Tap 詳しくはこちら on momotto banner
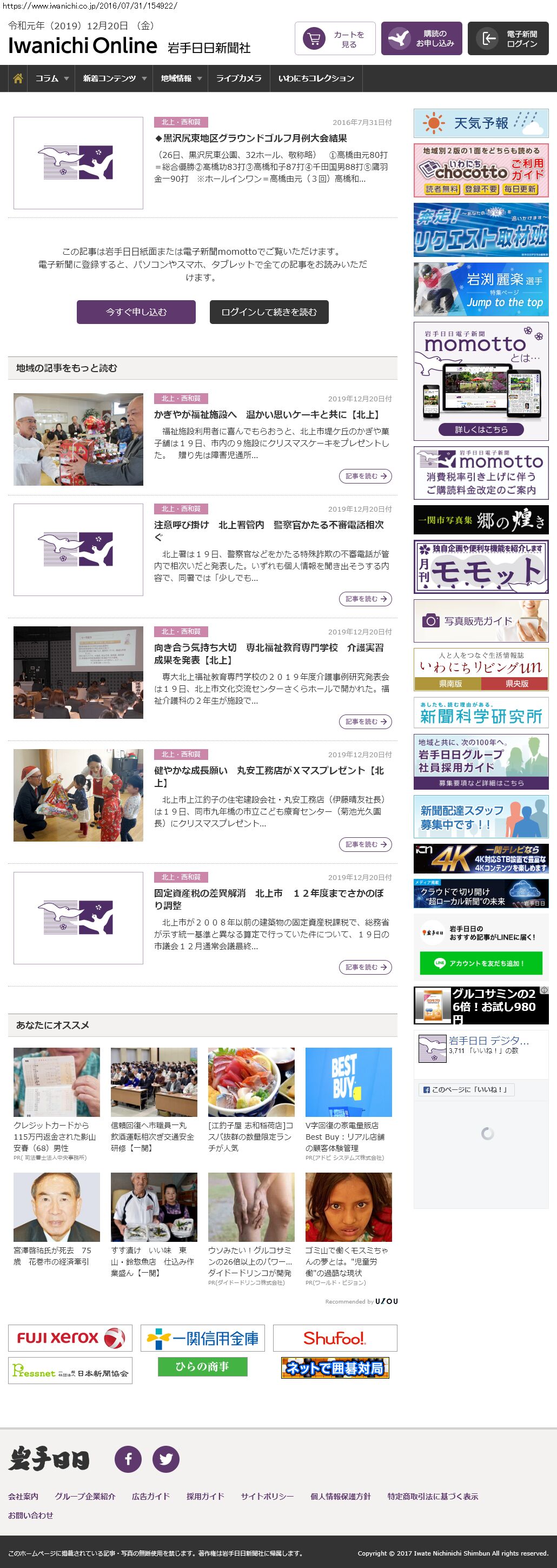Viewport: 557px width, 1568px height. (481, 429)
